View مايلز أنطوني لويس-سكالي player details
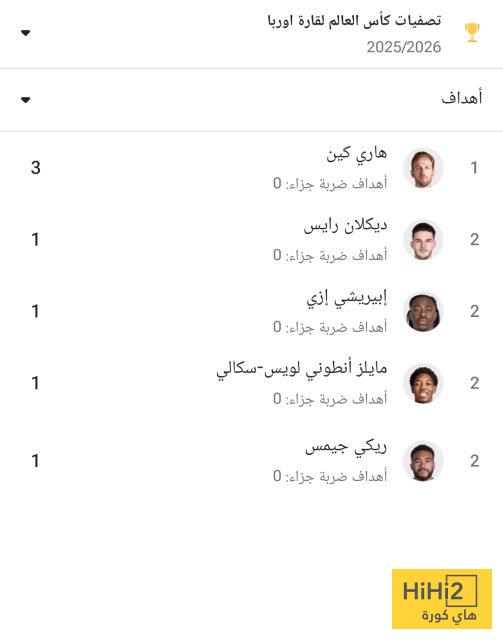This screenshot has height=640, width=503. (252, 383)
